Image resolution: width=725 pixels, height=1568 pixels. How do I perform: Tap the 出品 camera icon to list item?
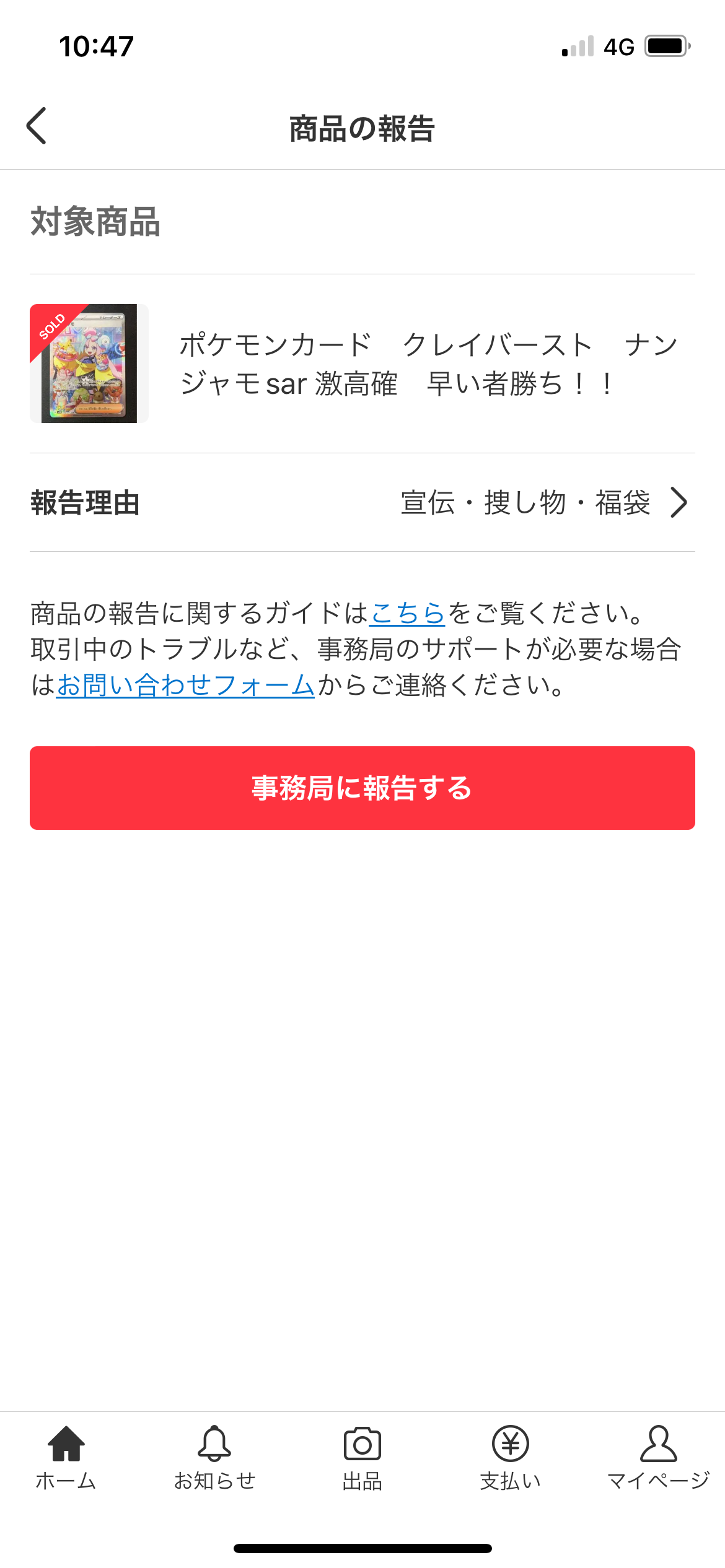click(x=362, y=1443)
